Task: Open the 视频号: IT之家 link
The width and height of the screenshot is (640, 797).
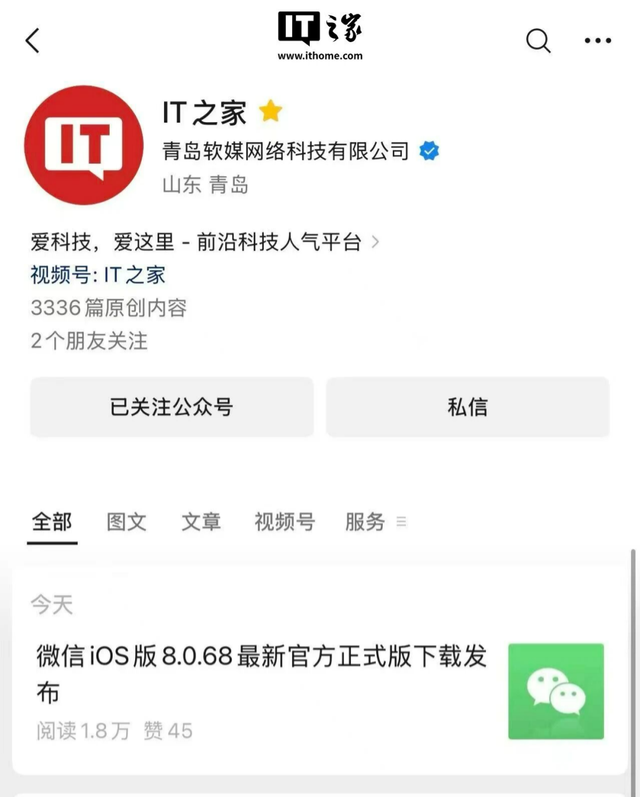Action: (98, 275)
